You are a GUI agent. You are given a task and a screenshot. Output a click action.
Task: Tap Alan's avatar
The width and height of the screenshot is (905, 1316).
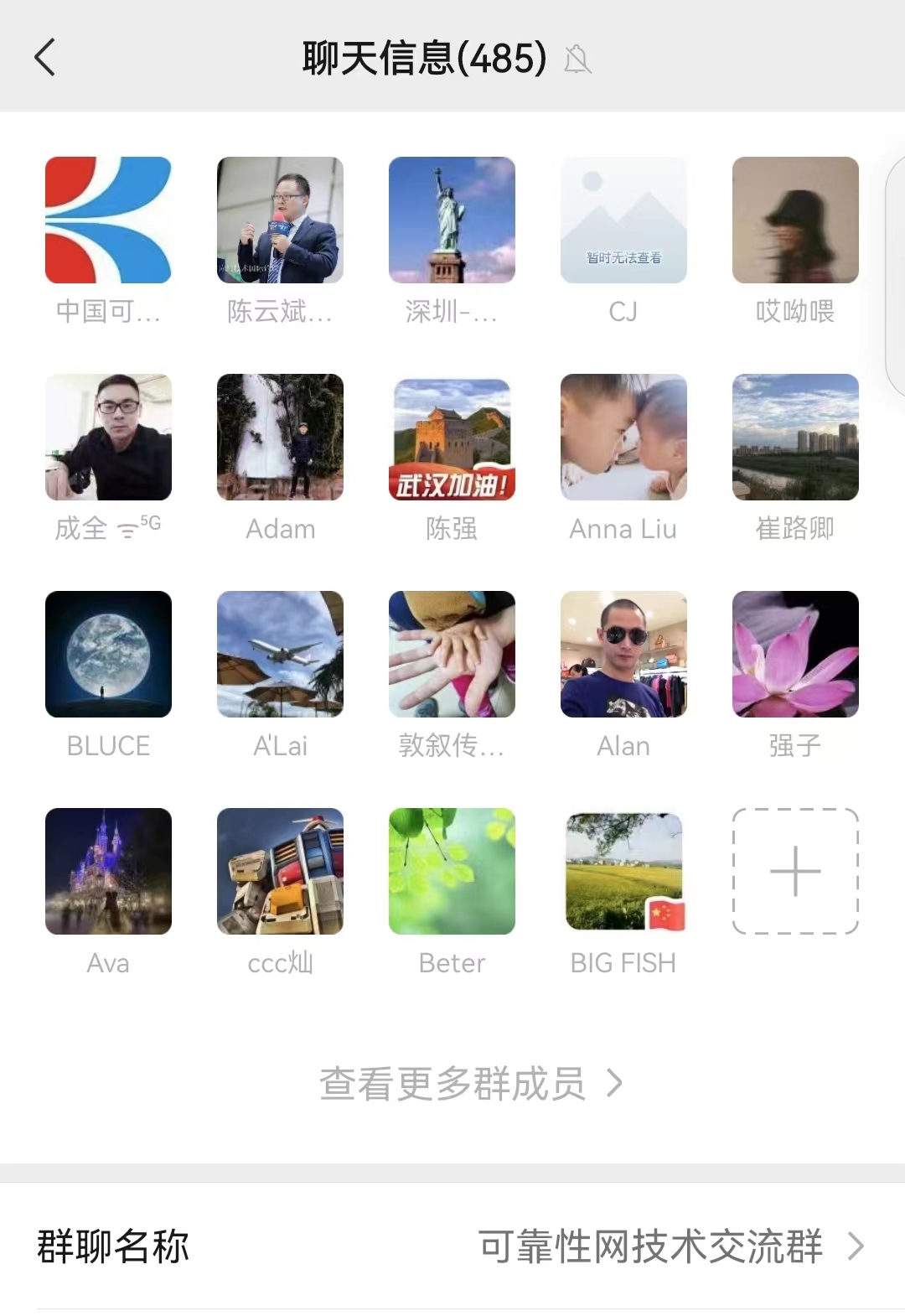(x=623, y=654)
